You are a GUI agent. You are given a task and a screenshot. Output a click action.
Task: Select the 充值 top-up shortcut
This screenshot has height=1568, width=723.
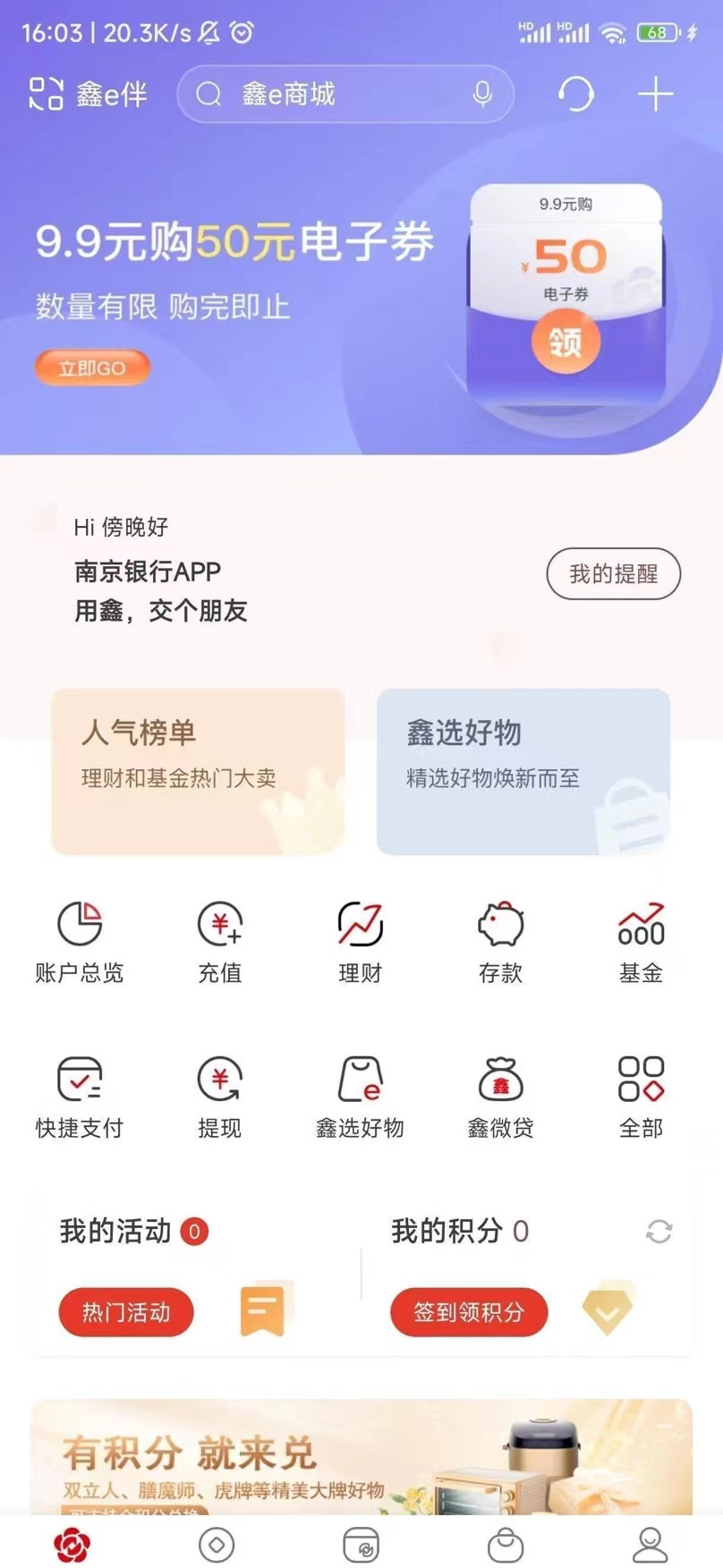coord(220,942)
